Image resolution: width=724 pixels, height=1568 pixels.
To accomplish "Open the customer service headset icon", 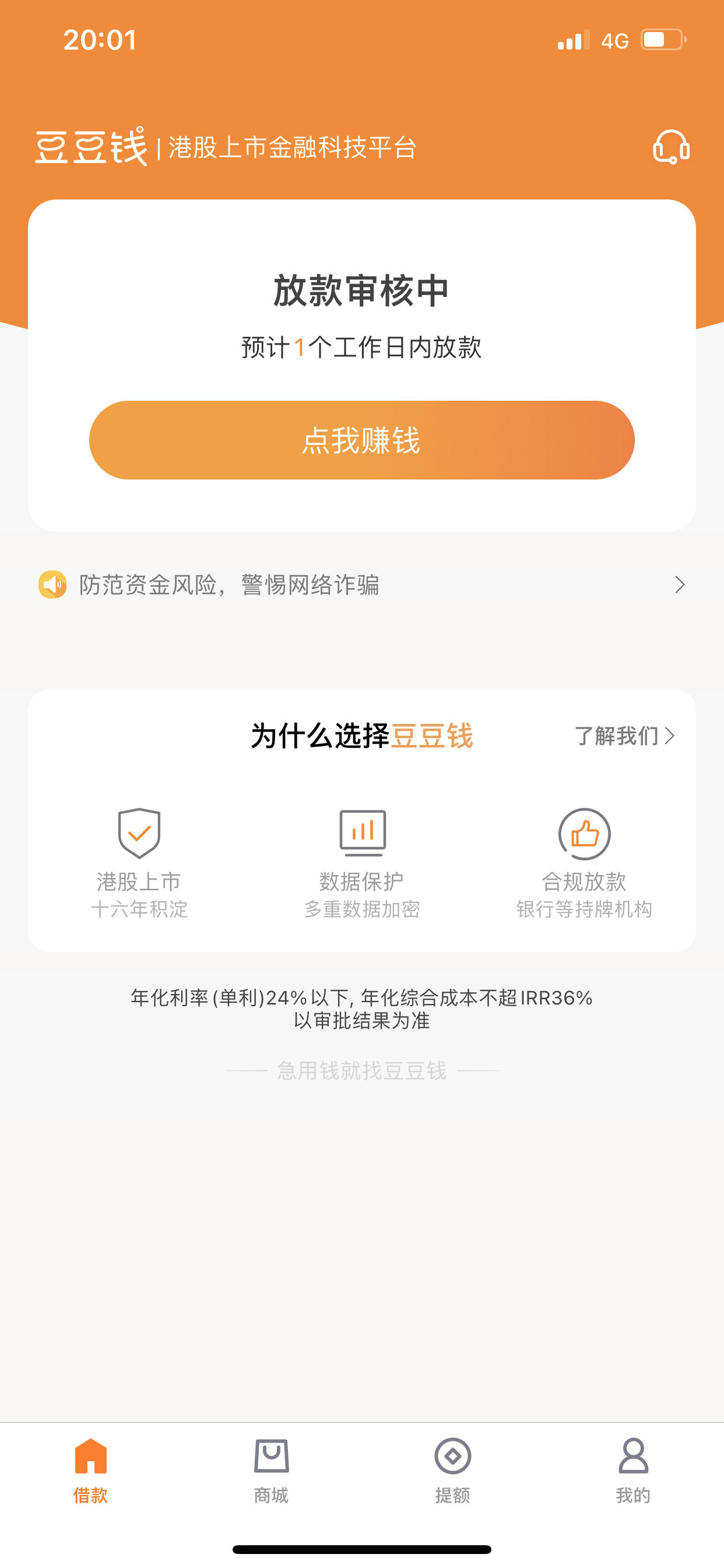I will (x=670, y=148).
